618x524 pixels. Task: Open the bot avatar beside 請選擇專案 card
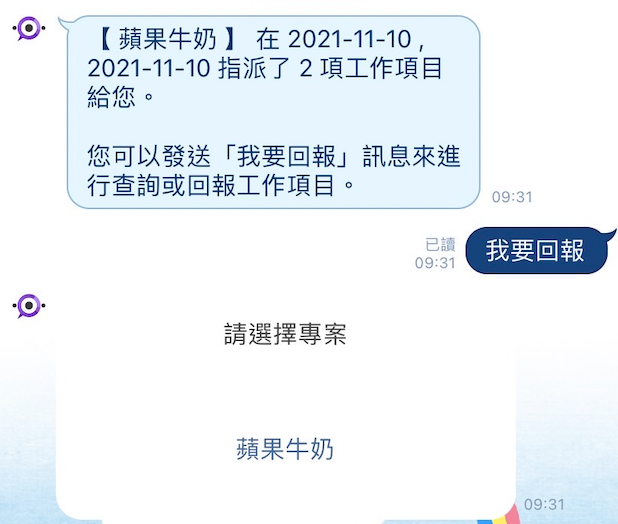29,306
